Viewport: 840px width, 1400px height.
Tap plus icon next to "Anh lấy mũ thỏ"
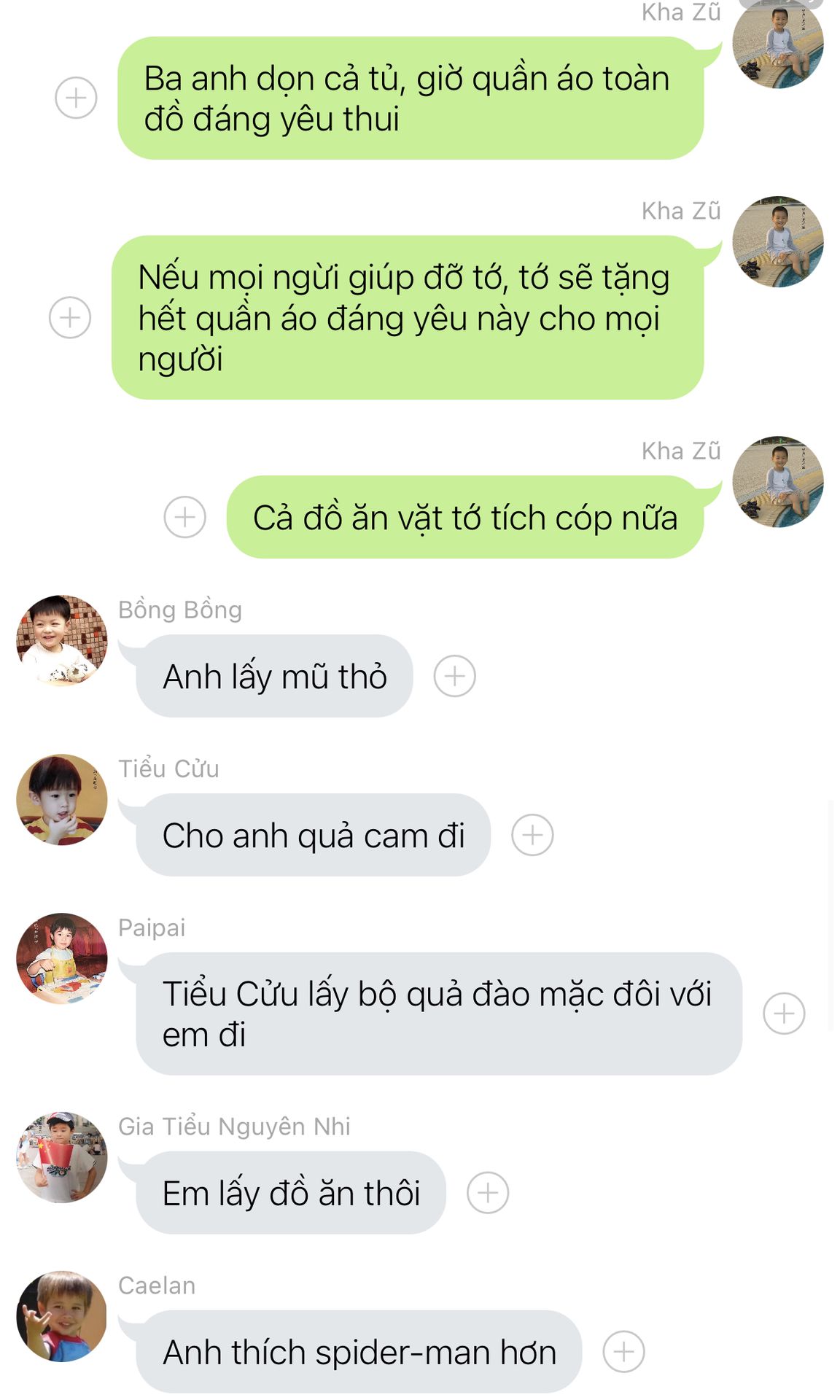pyautogui.click(x=455, y=676)
